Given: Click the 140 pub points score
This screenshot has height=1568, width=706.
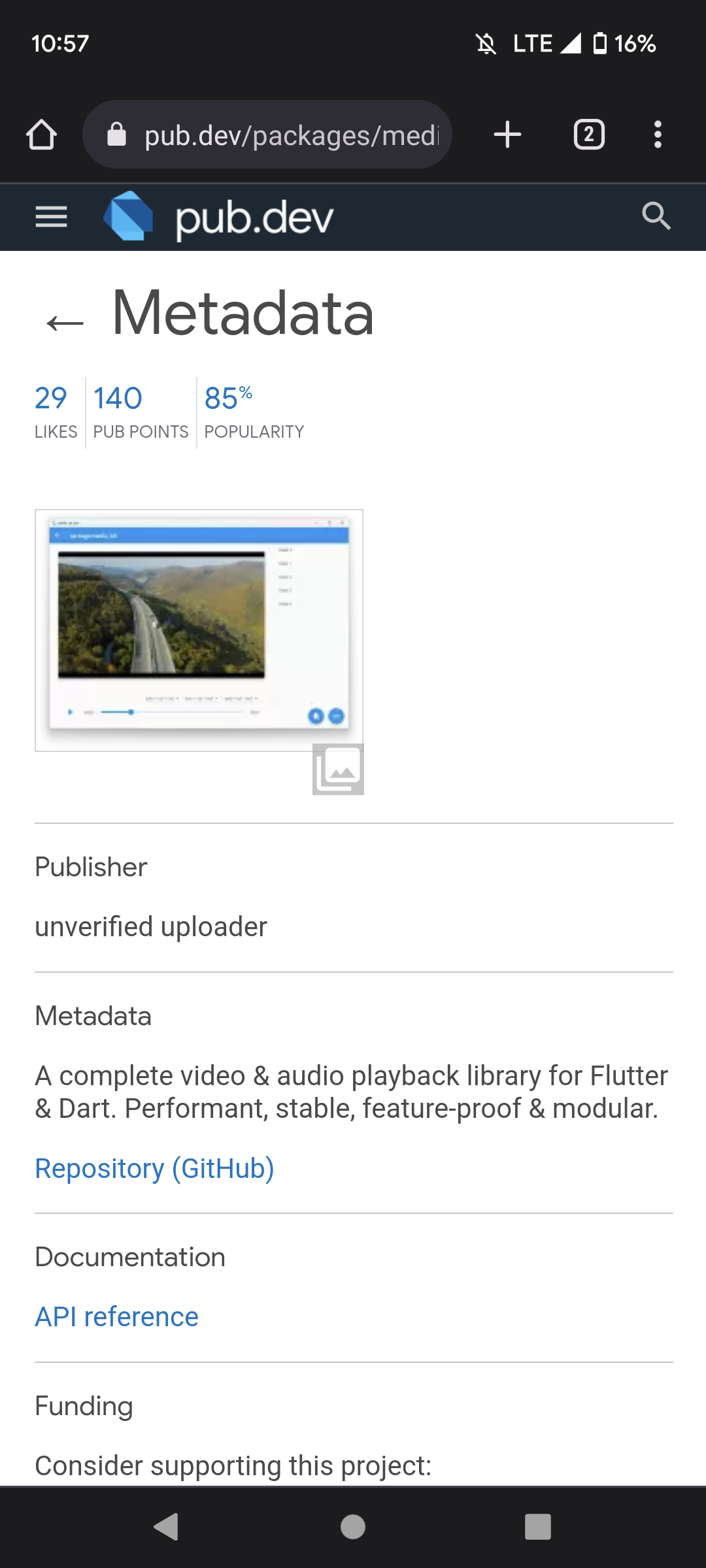Looking at the screenshot, I should [118, 399].
